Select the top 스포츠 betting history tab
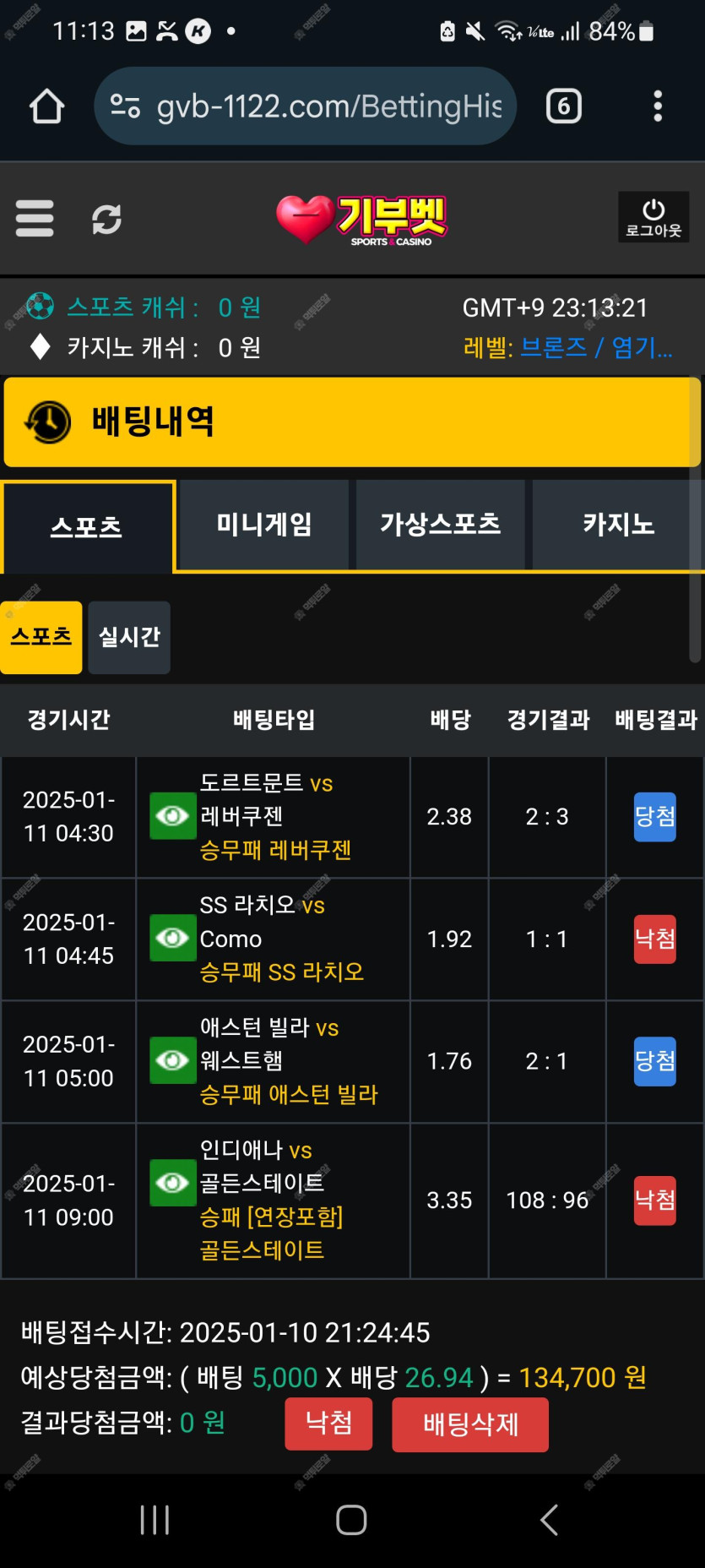This screenshot has height=1568, width=705. click(88, 527)
